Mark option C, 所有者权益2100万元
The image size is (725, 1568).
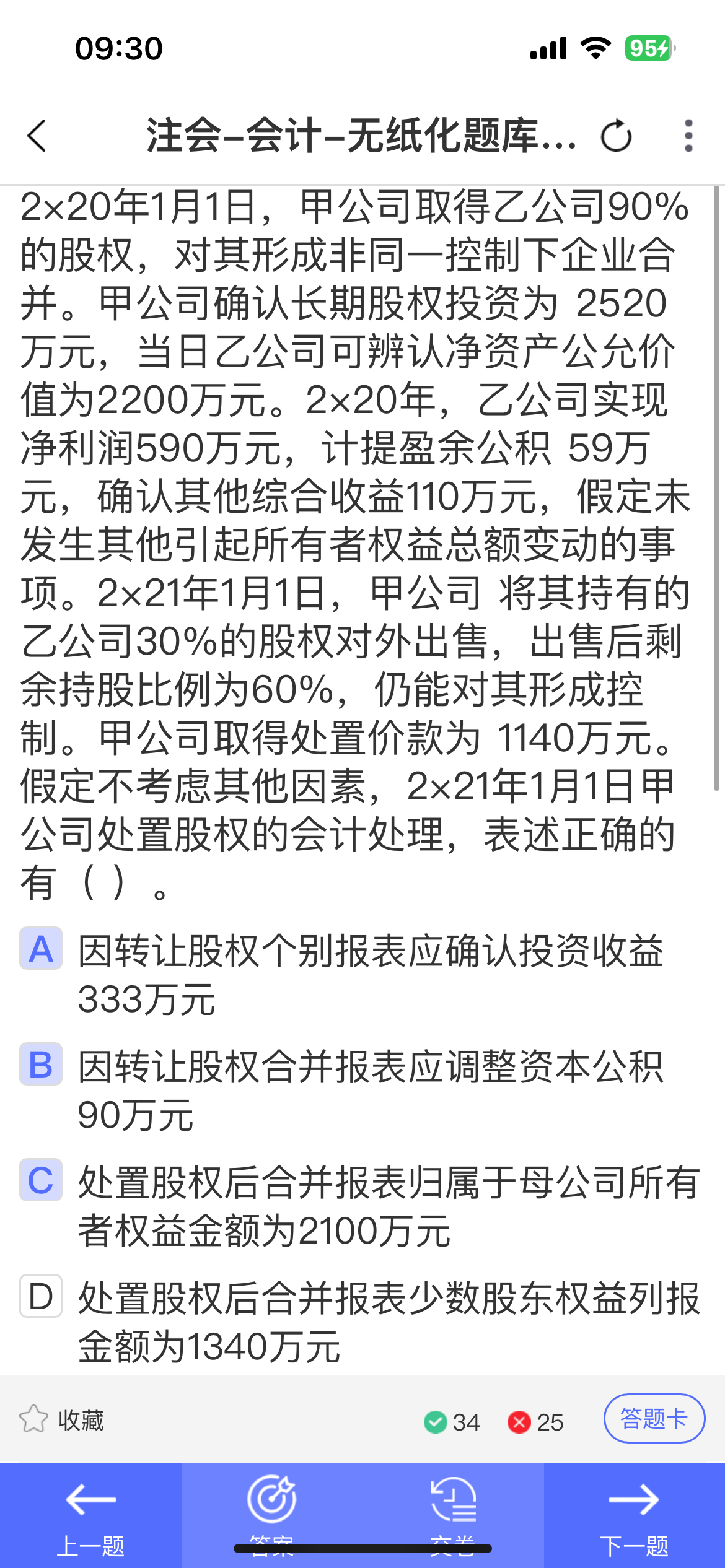tap(41, 1180)
